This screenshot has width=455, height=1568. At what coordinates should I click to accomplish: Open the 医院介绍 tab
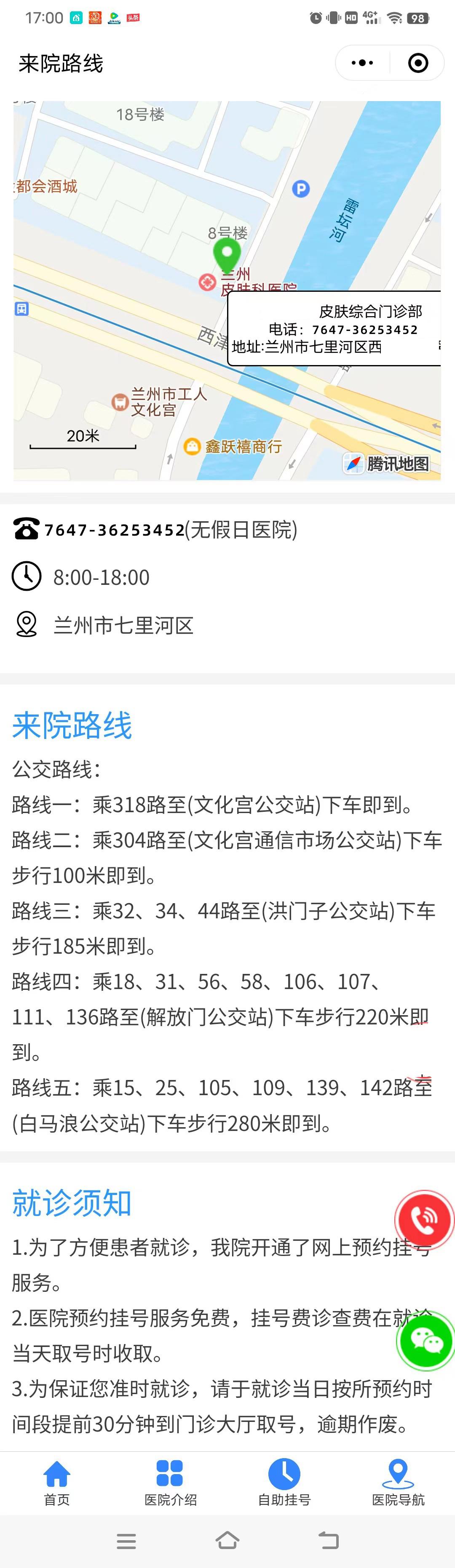(170, 1482)
